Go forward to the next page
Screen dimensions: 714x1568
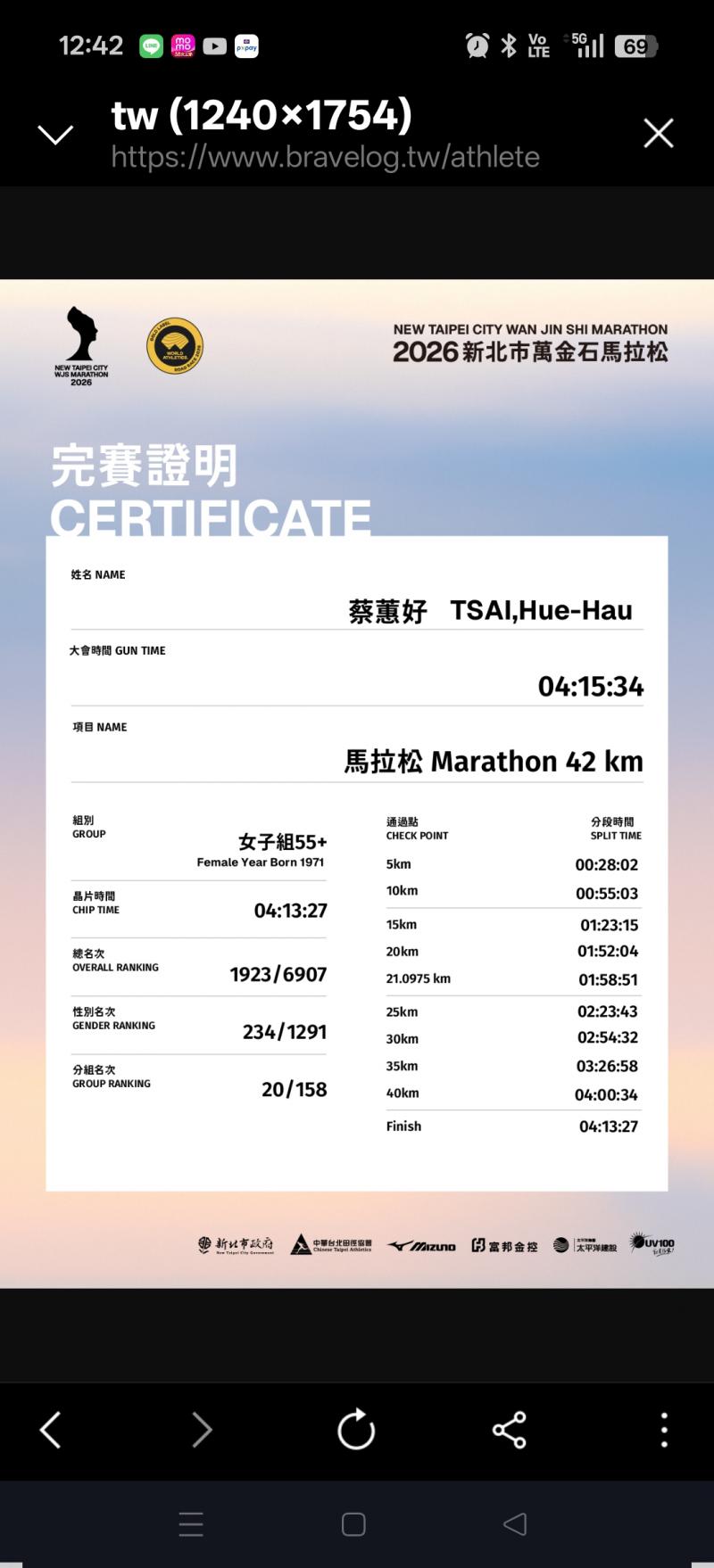tap(203, 1430)
